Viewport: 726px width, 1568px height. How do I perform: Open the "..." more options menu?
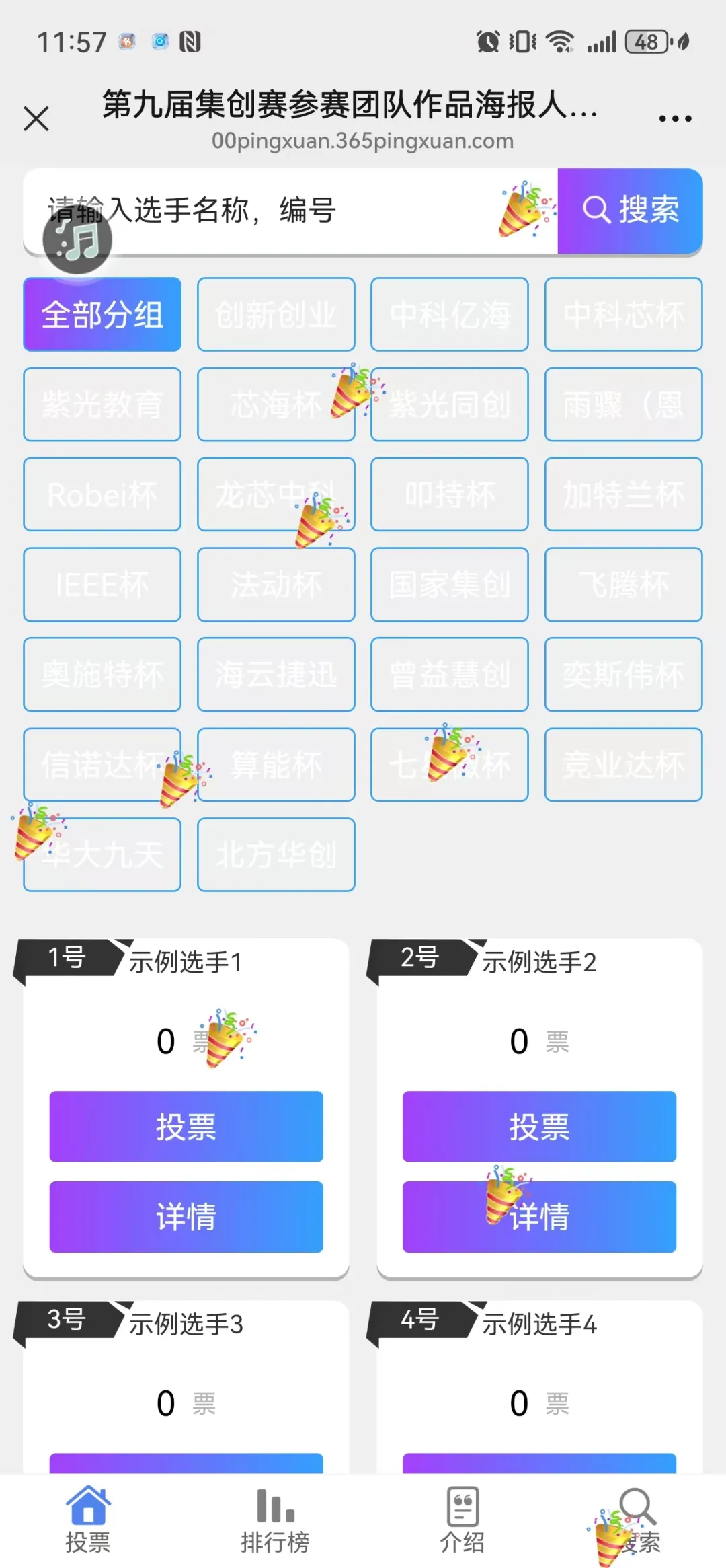tap(674, 118)
